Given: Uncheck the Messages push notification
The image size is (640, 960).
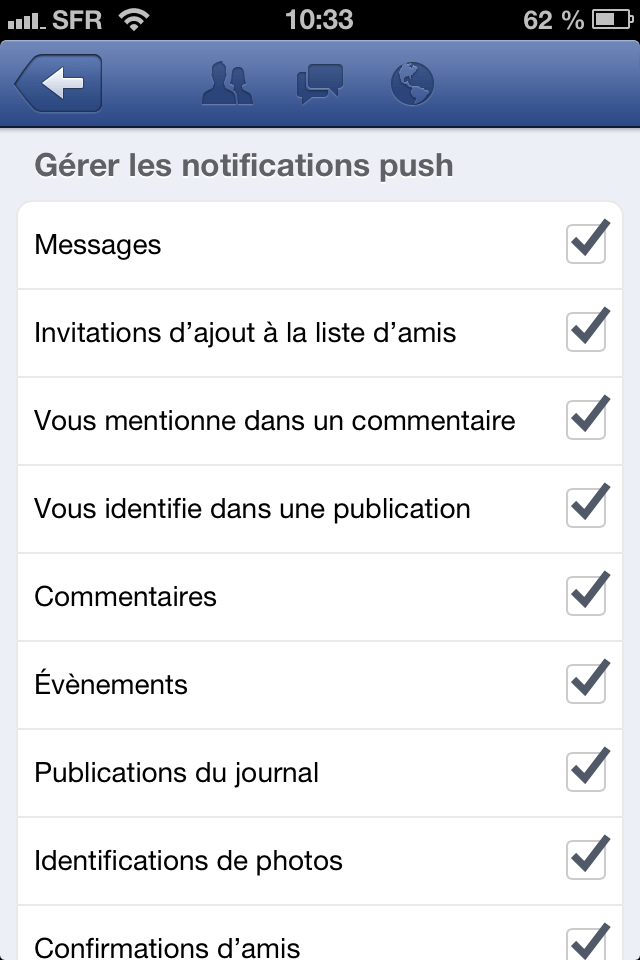Looking at the screenshot, I should point(587,244).
